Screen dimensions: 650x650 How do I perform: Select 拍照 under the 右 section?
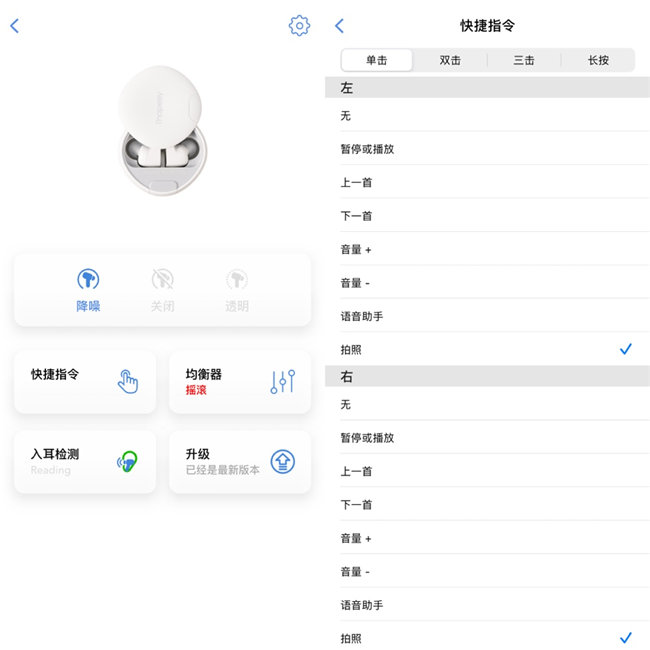487,638
